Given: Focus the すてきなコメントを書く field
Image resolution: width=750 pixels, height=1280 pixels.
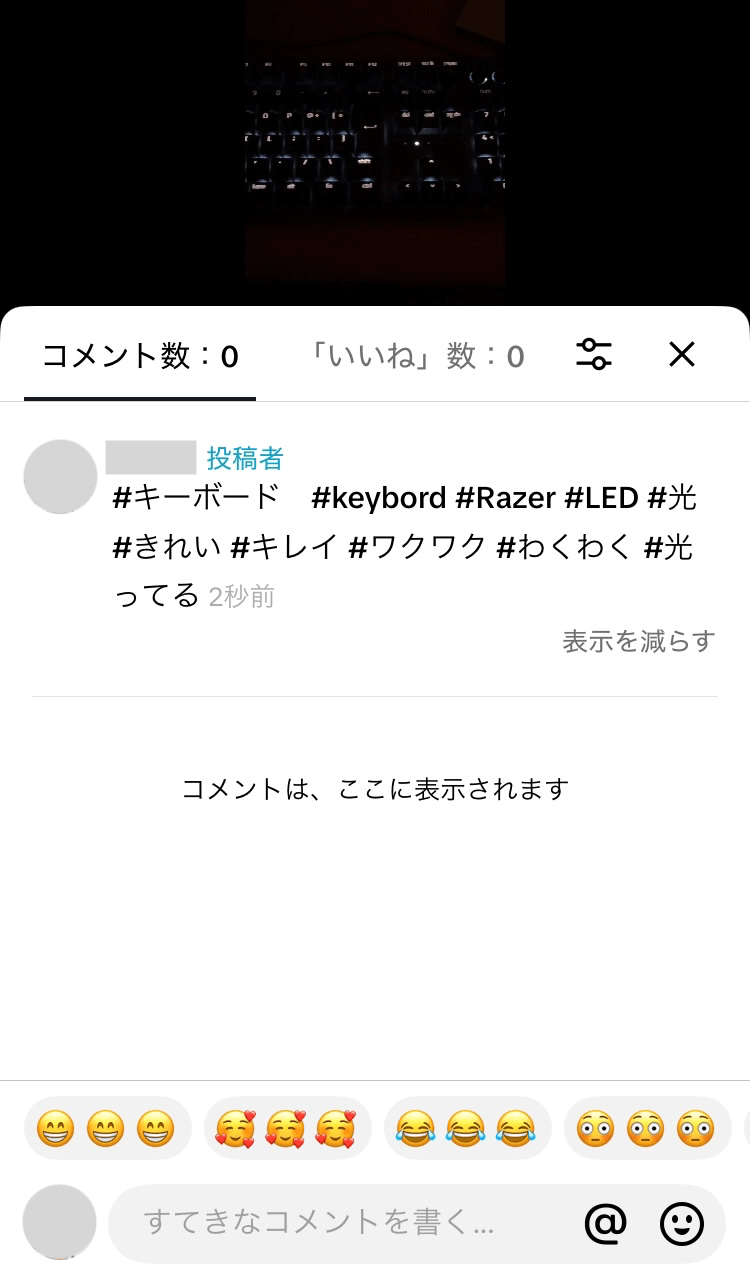Looking at the screenshot, I should [x=340, y=1222].
